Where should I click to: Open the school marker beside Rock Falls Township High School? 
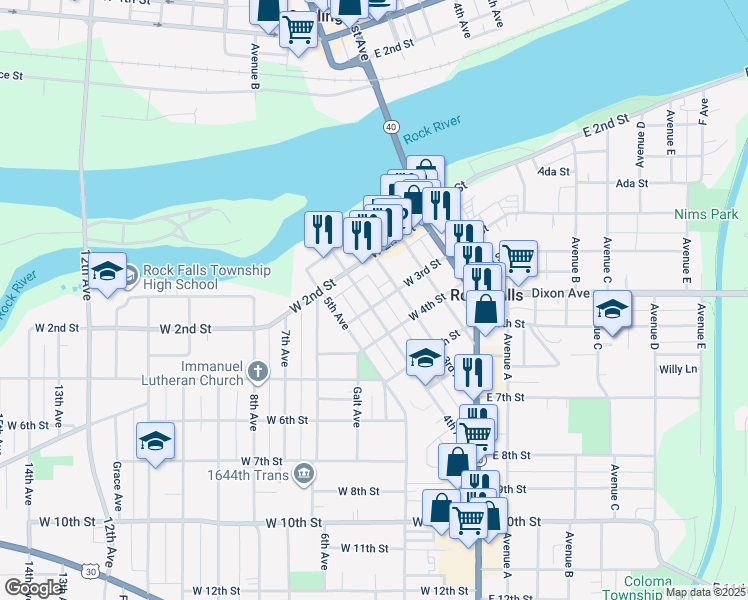pos(108,272)
